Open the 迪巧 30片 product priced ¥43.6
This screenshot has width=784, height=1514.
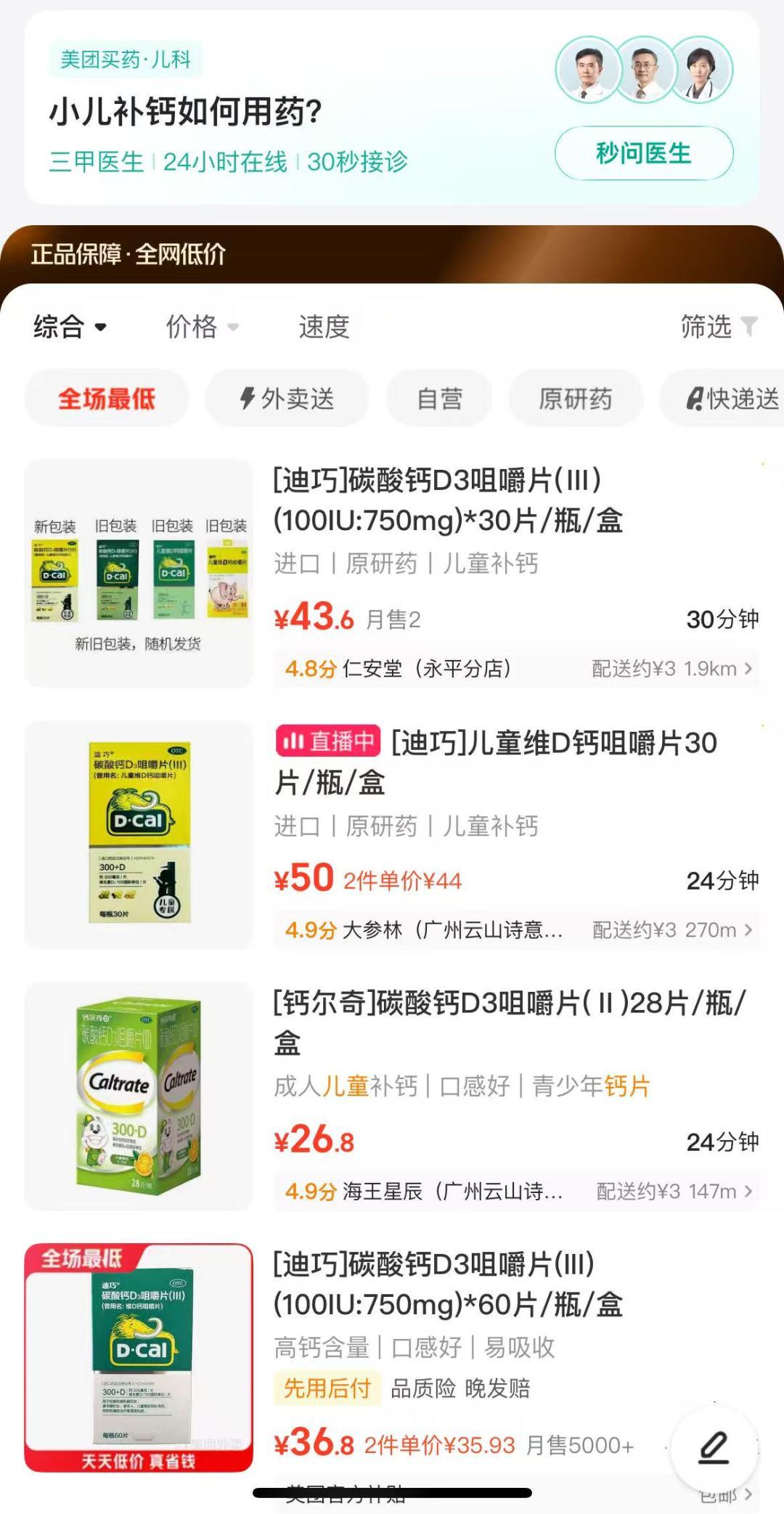coord(448,500)
